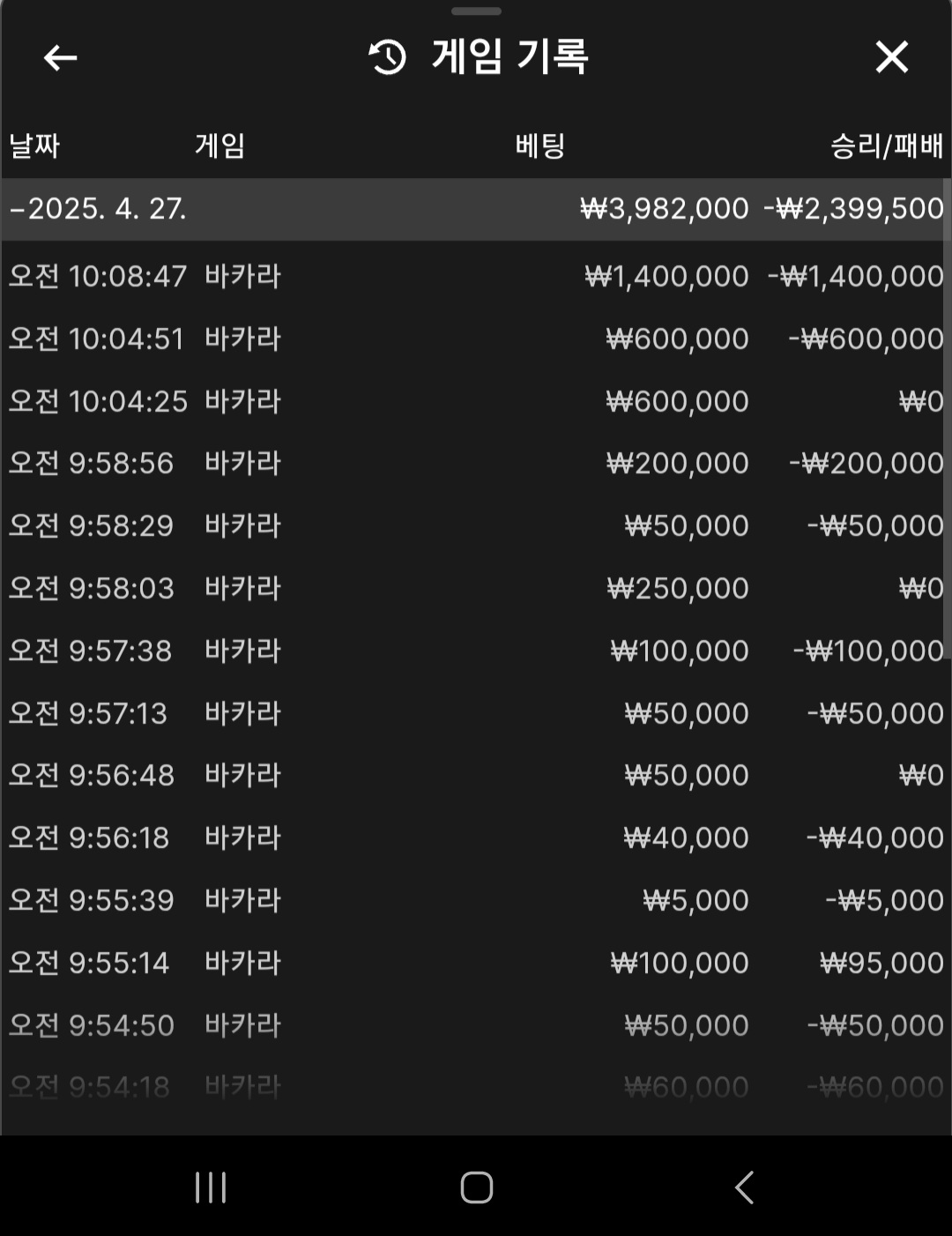Open the 10:08:47 baccarat record
This screenshot has height=1236, width=952.
[x=476, y=276]
